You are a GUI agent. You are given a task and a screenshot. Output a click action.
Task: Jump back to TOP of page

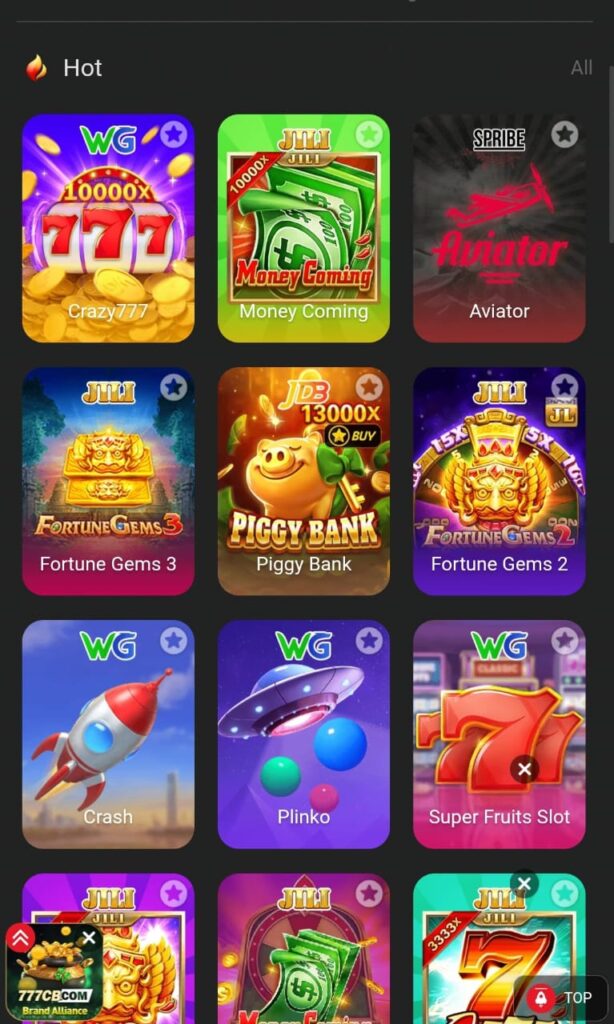[565, 997]
